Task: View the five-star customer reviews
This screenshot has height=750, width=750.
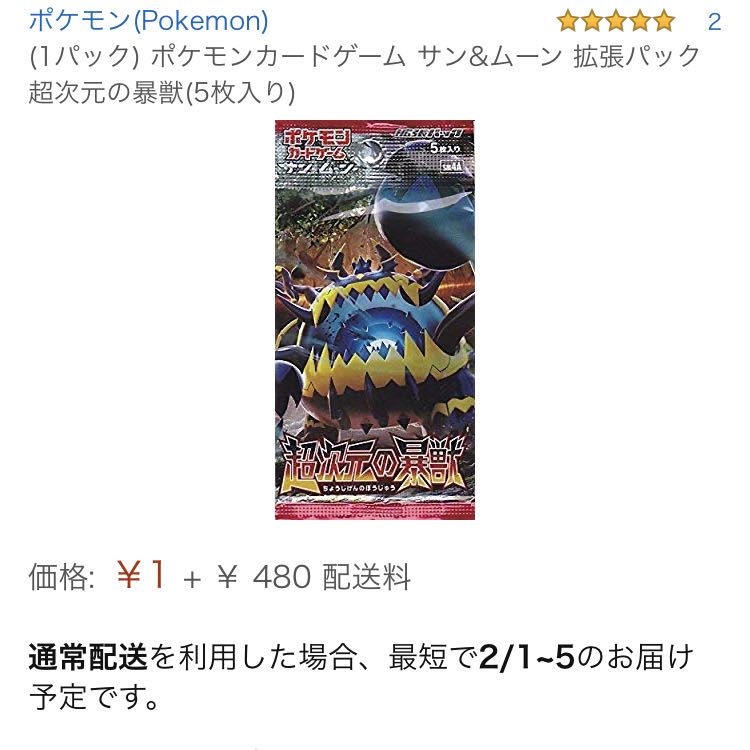Action: coord(616,21)
